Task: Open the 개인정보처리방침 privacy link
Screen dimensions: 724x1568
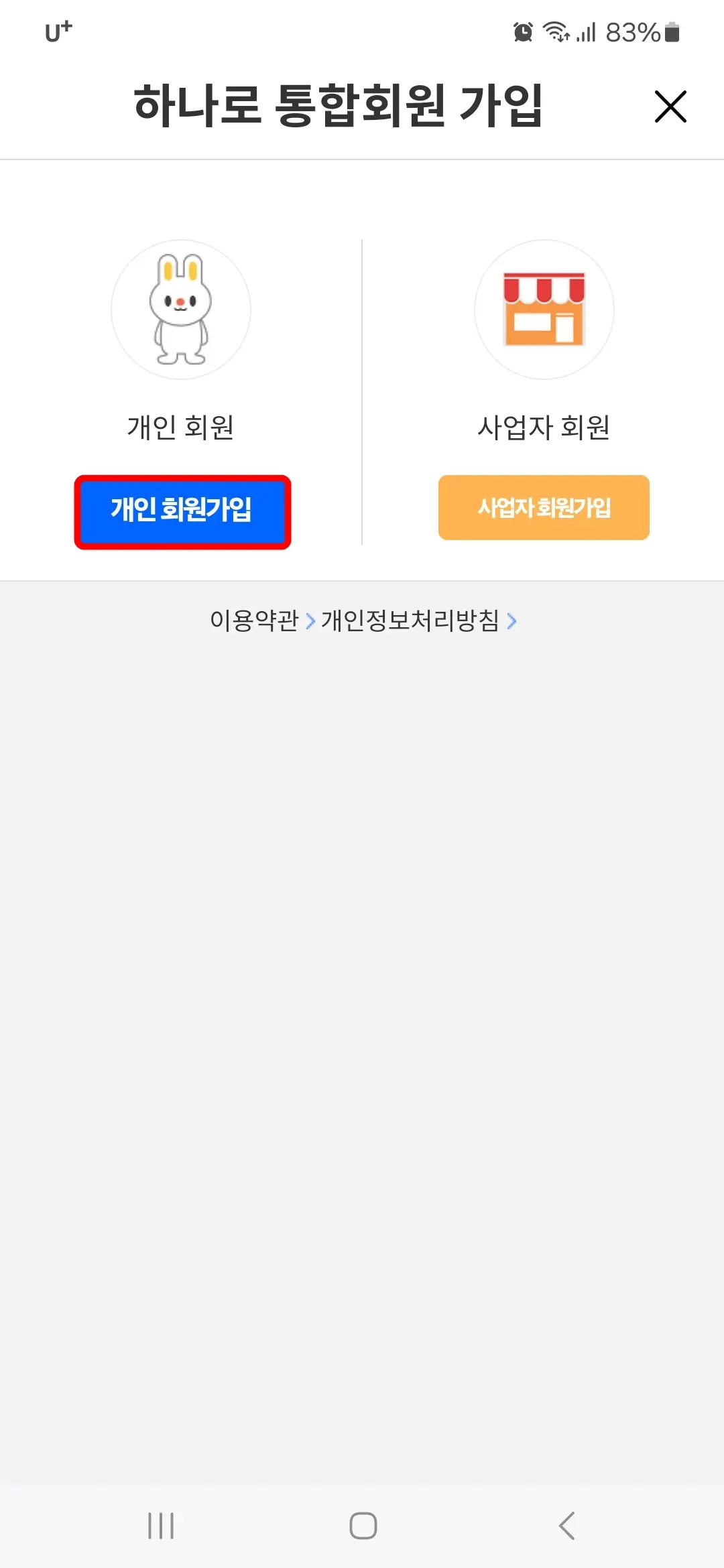Action: 409,620
